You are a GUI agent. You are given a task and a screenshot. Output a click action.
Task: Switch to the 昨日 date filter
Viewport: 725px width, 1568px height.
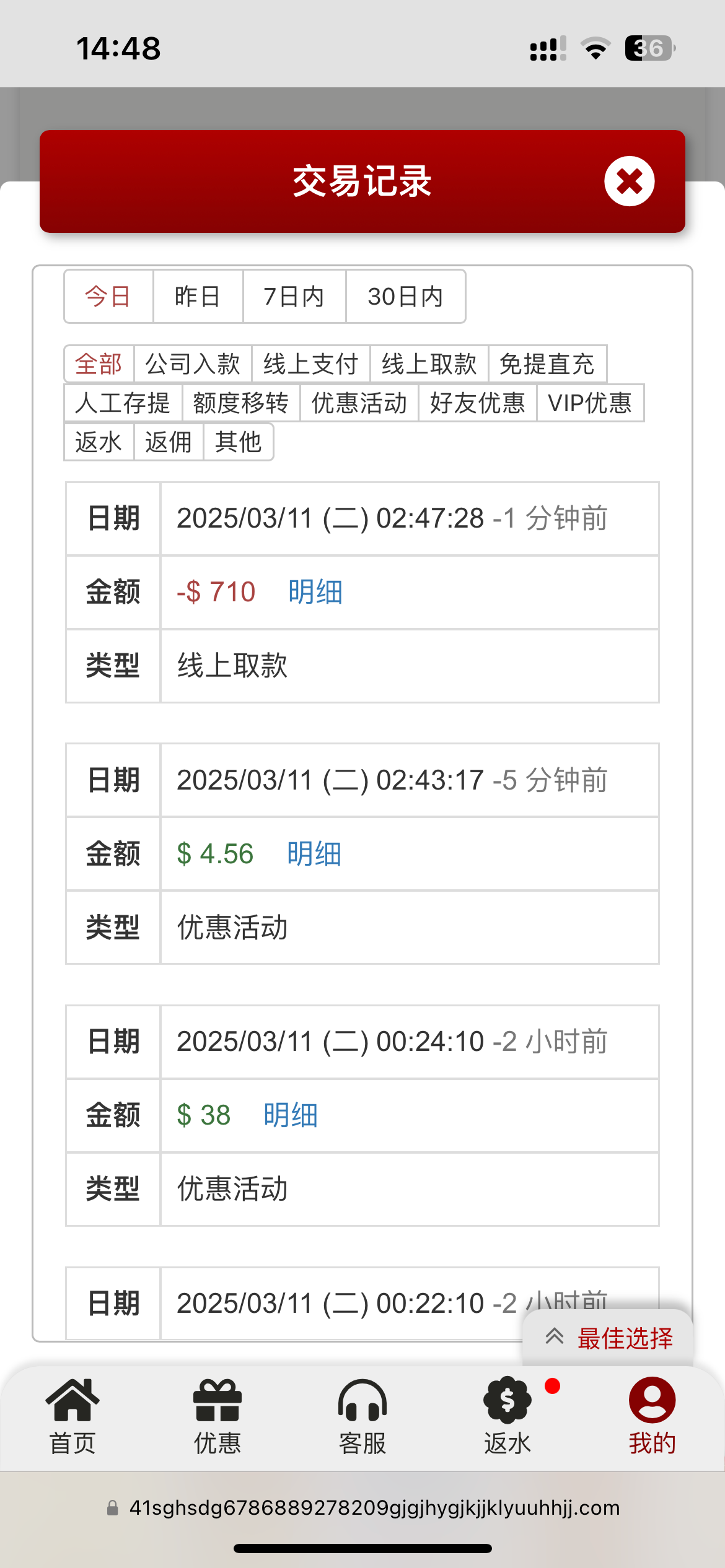pyautogui.click(x=198, y=297)
